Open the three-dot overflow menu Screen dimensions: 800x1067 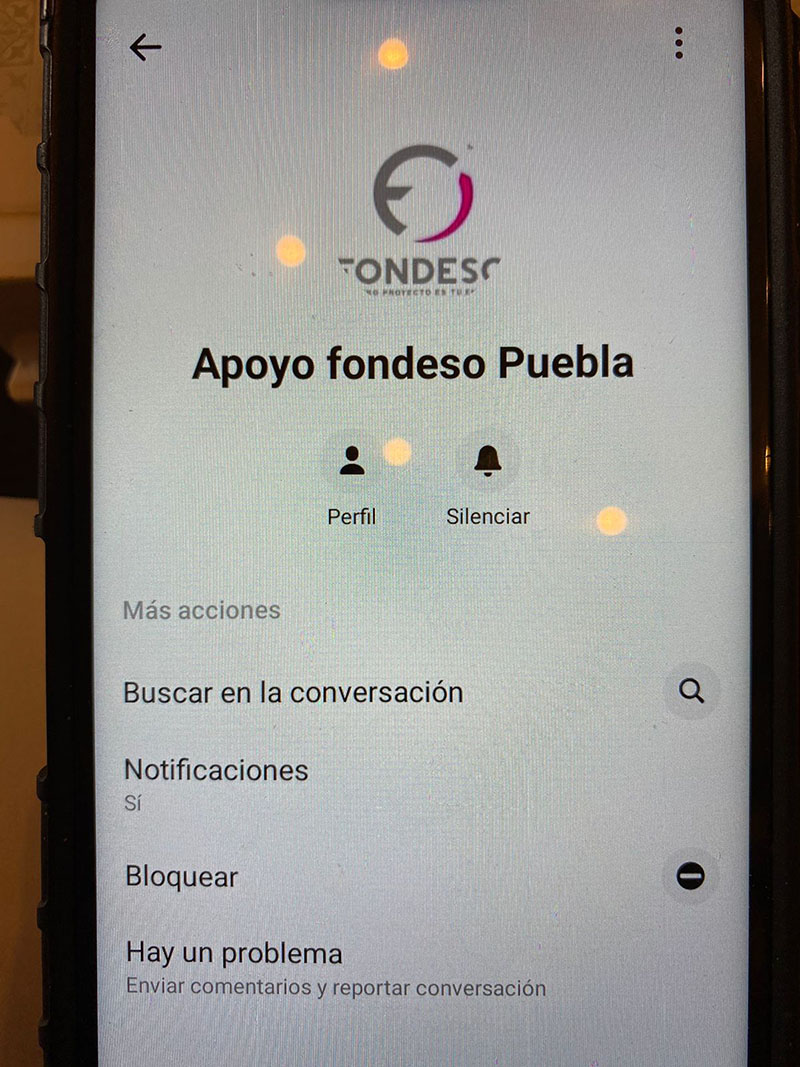pyautogui.click(x=679, y=43)
